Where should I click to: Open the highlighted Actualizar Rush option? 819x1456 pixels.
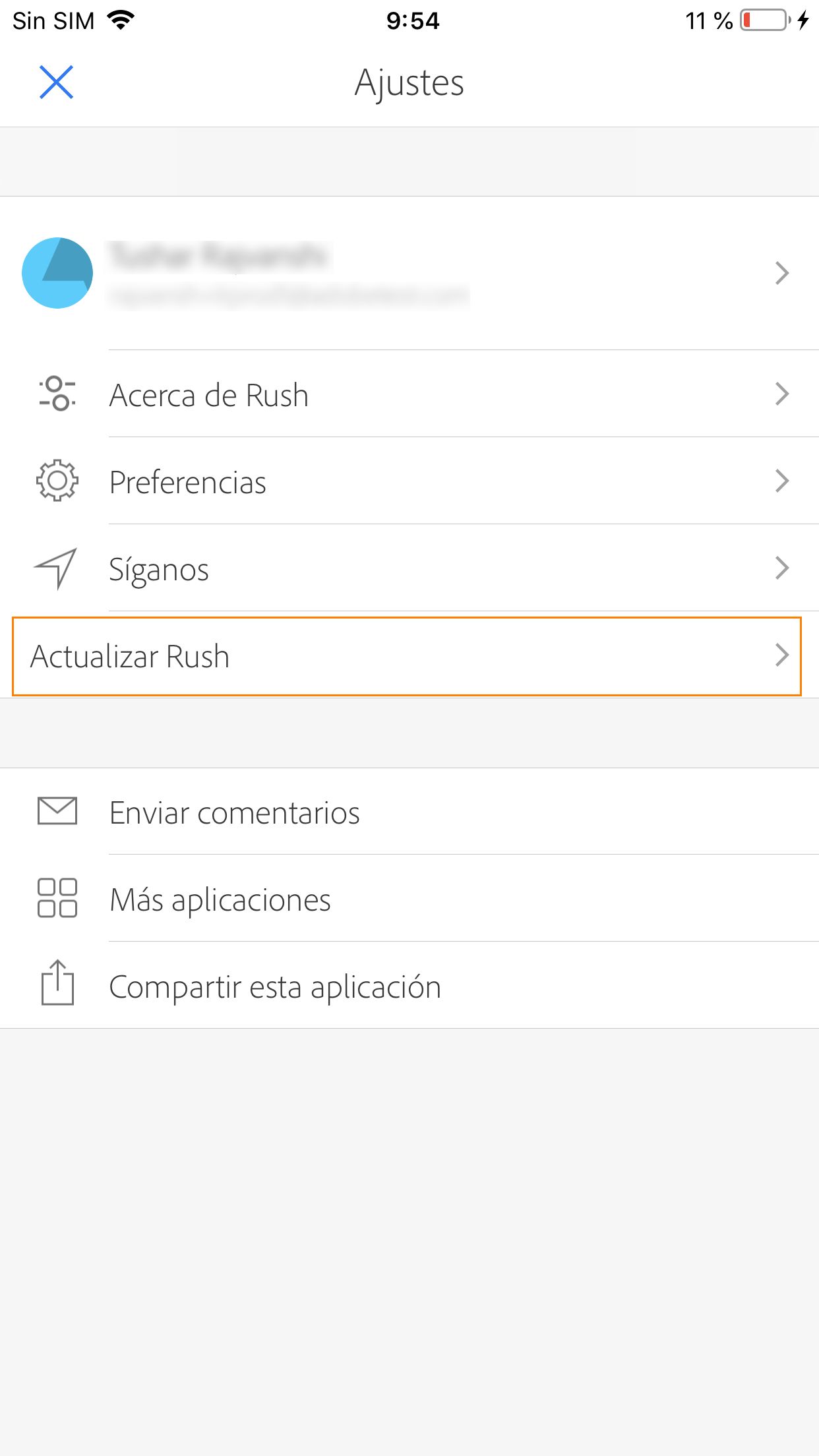coord(131,655)
